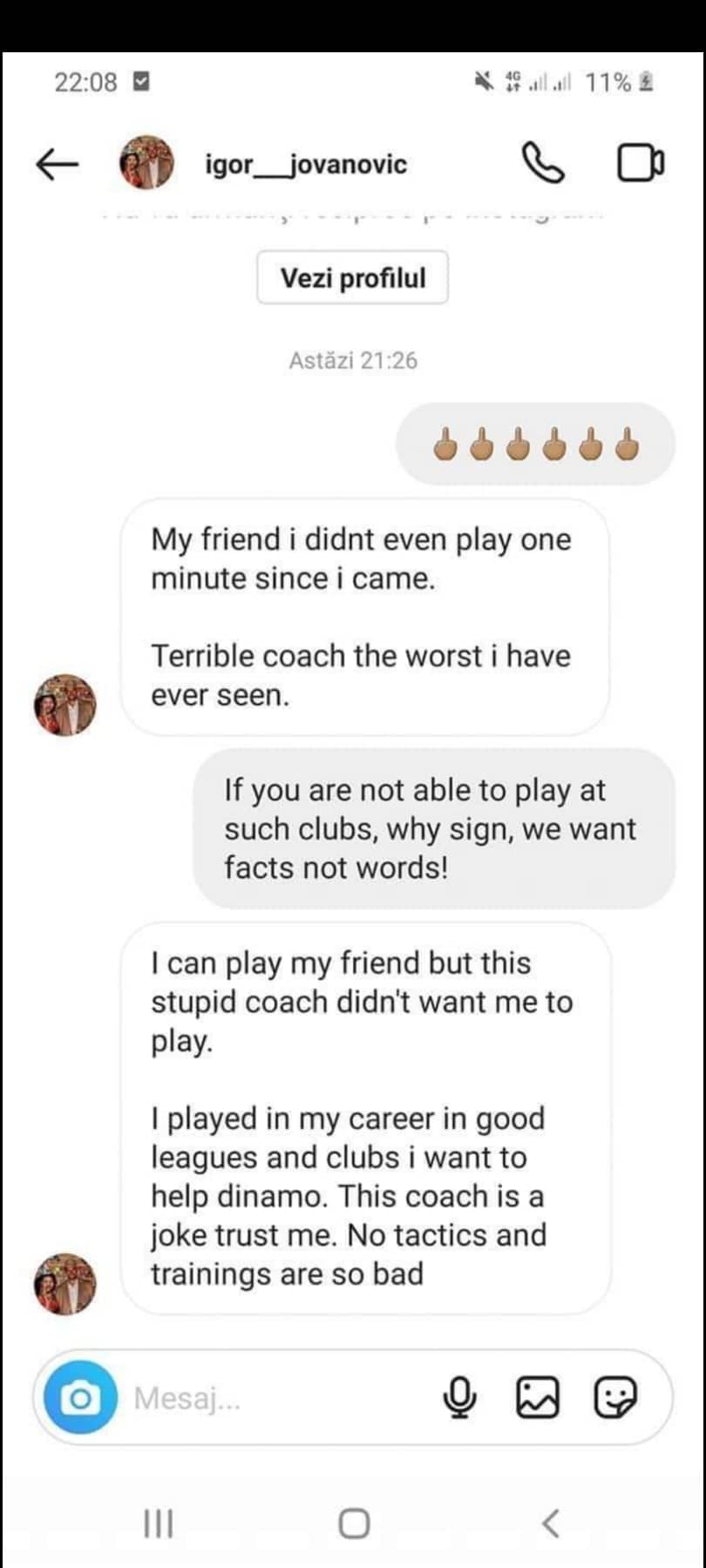Record a voice message with the microphone
Viewport: 706px width, 1568px height.
click(x=459, y=1399)
